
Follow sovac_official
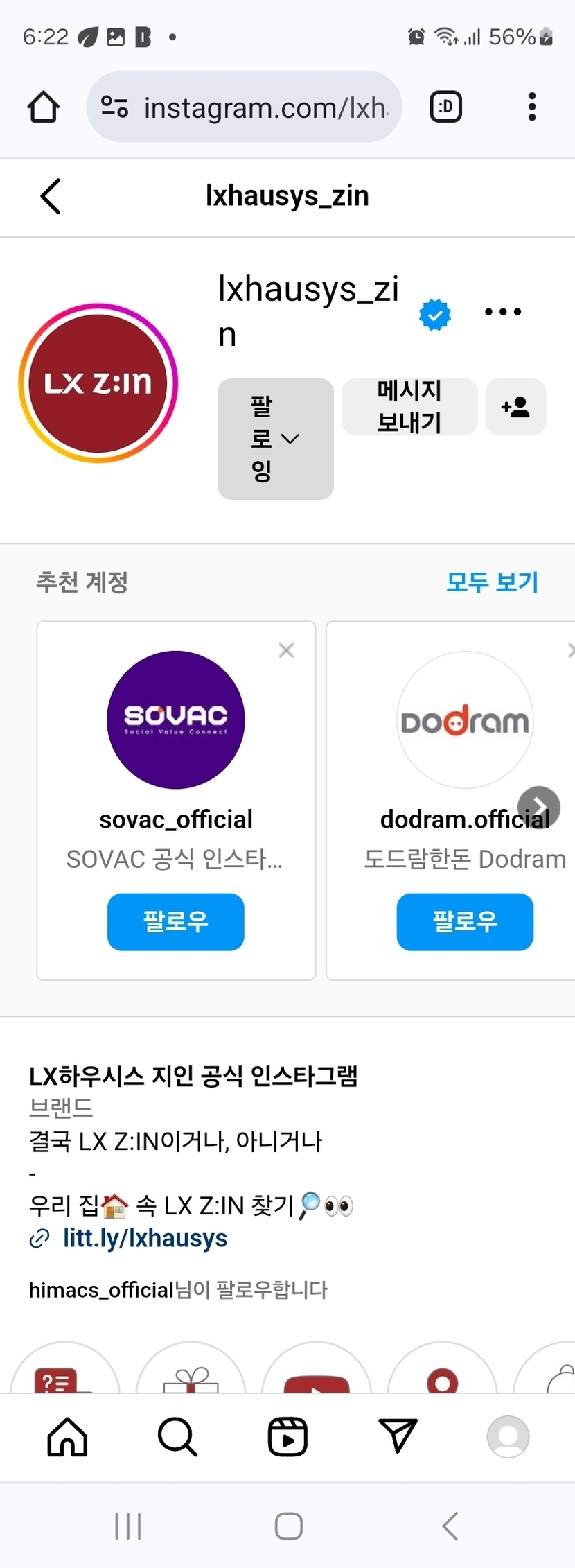[x=175, y=921]
